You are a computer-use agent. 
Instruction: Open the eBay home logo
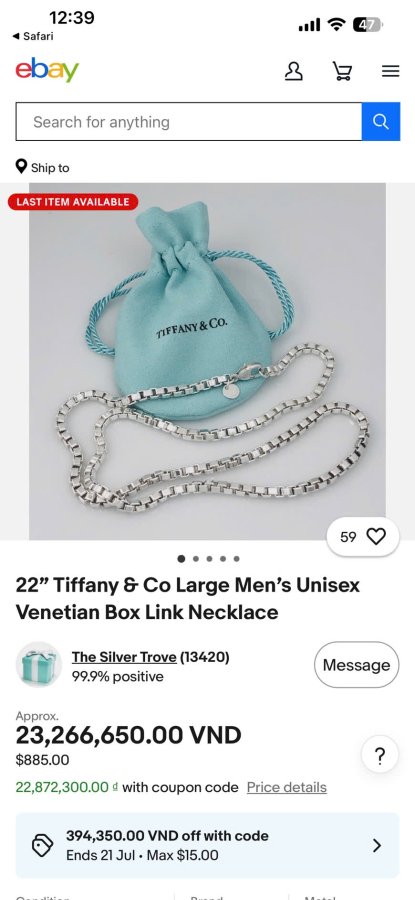click(x=47, y=71)
